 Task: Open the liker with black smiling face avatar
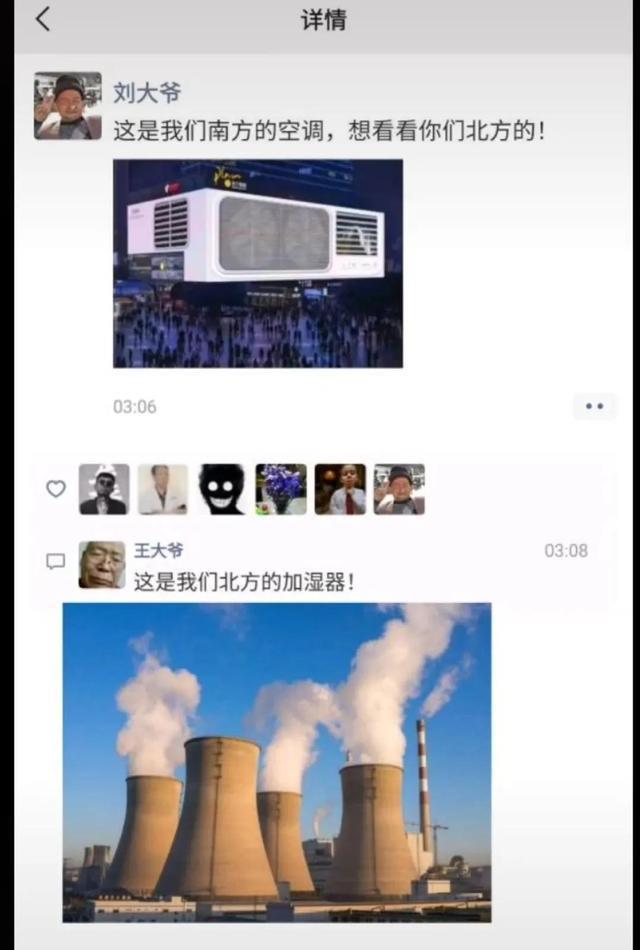(x=221, y=489)
